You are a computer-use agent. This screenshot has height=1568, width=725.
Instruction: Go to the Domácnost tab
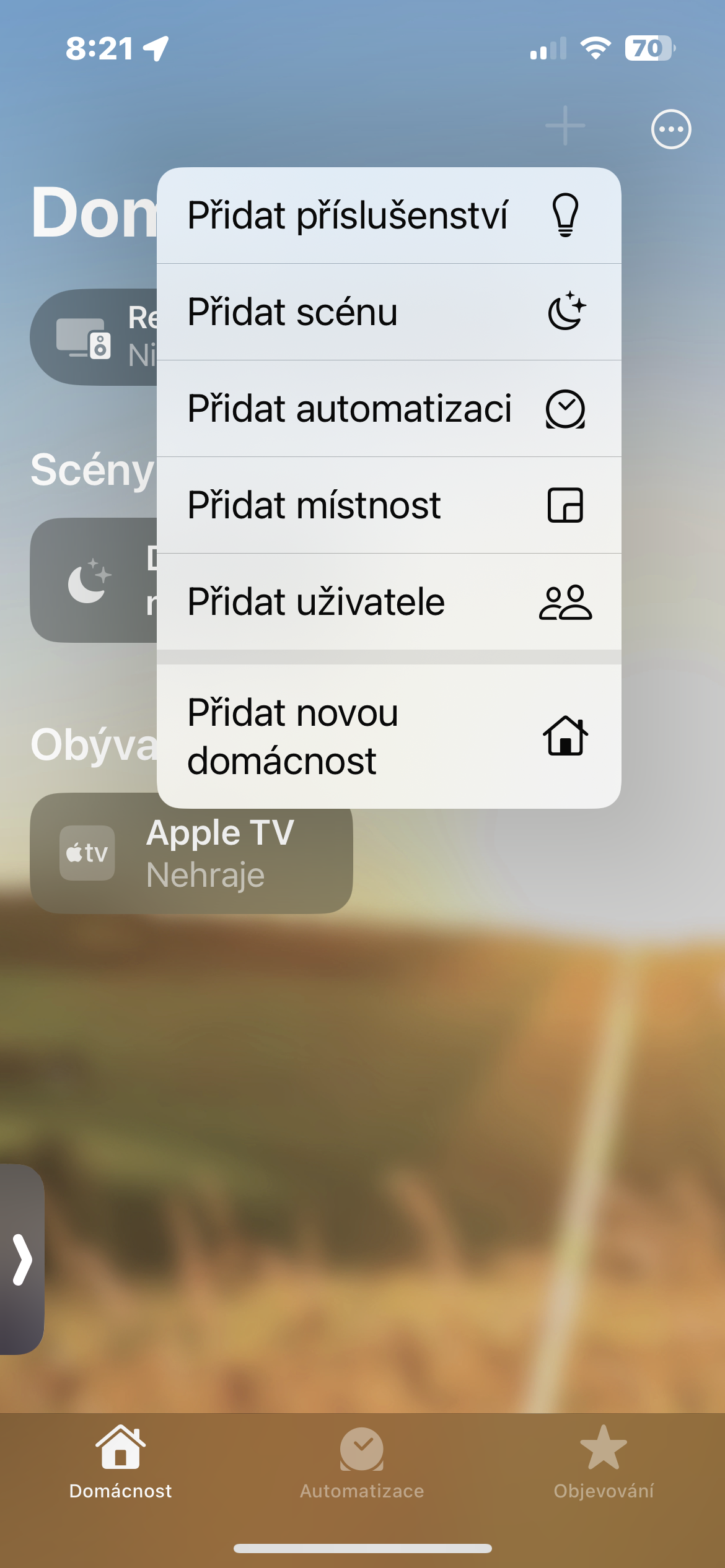(120, 1463)
